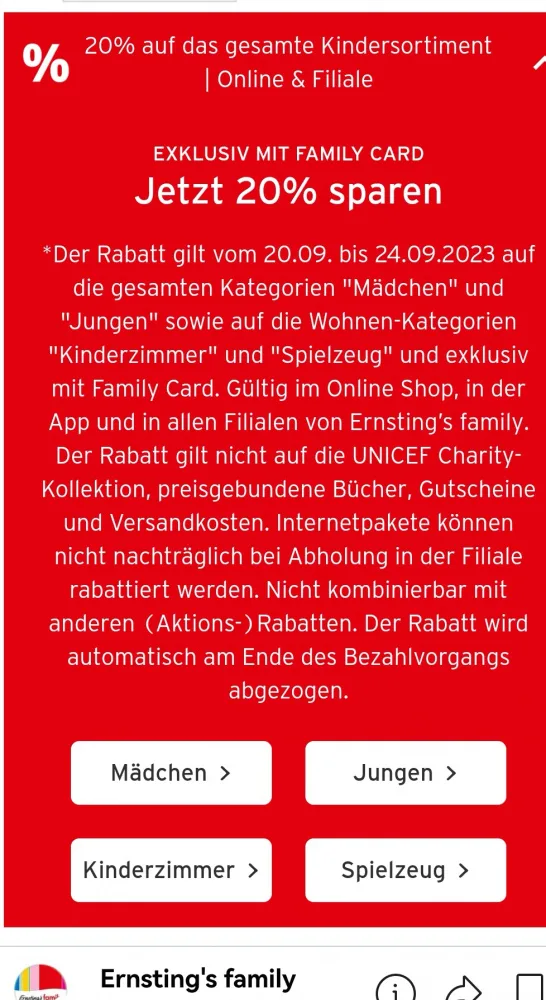The width and height of the screenshot is (546, 1000).
Task: Open the Mädchen category
Action: (x=171, y=772)
